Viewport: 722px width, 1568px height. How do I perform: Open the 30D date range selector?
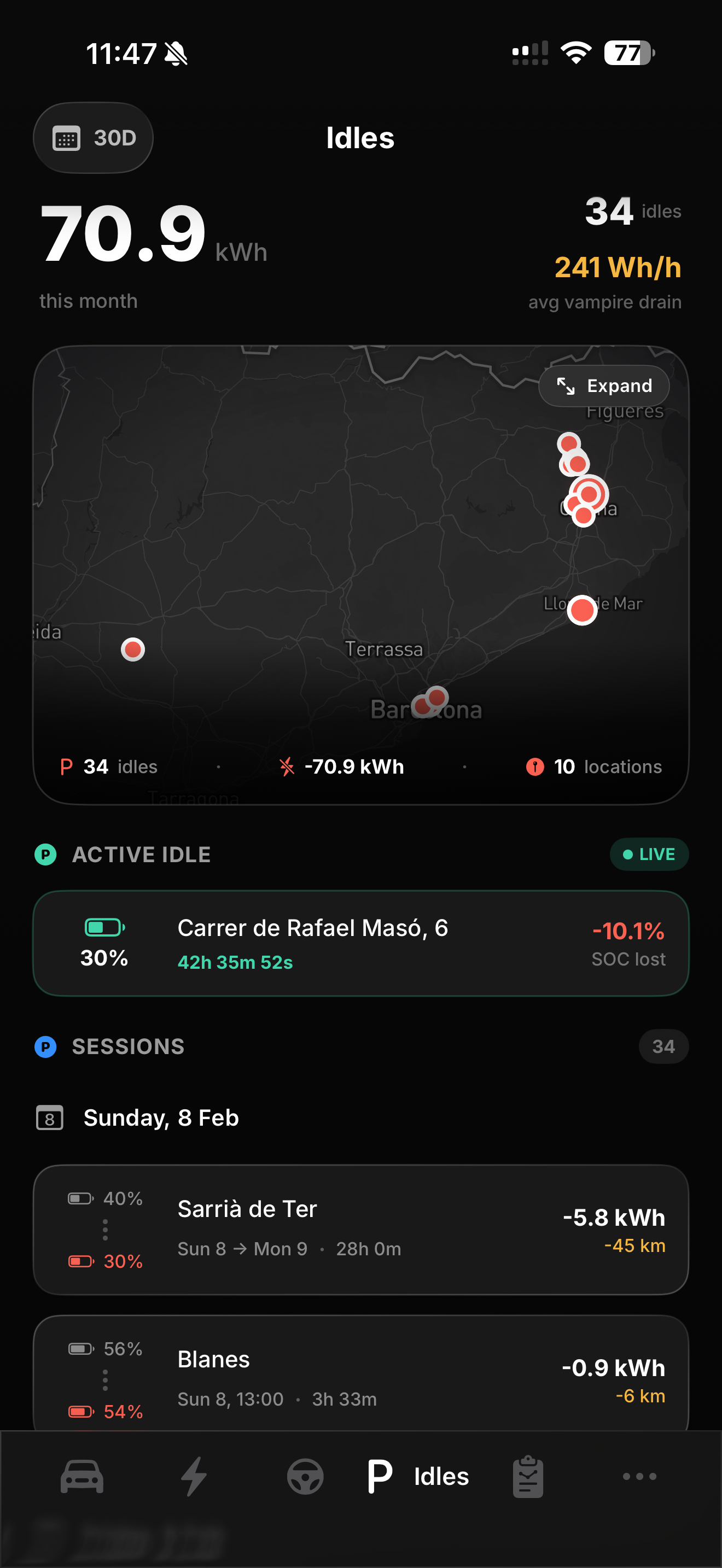[x=93, y=138]
